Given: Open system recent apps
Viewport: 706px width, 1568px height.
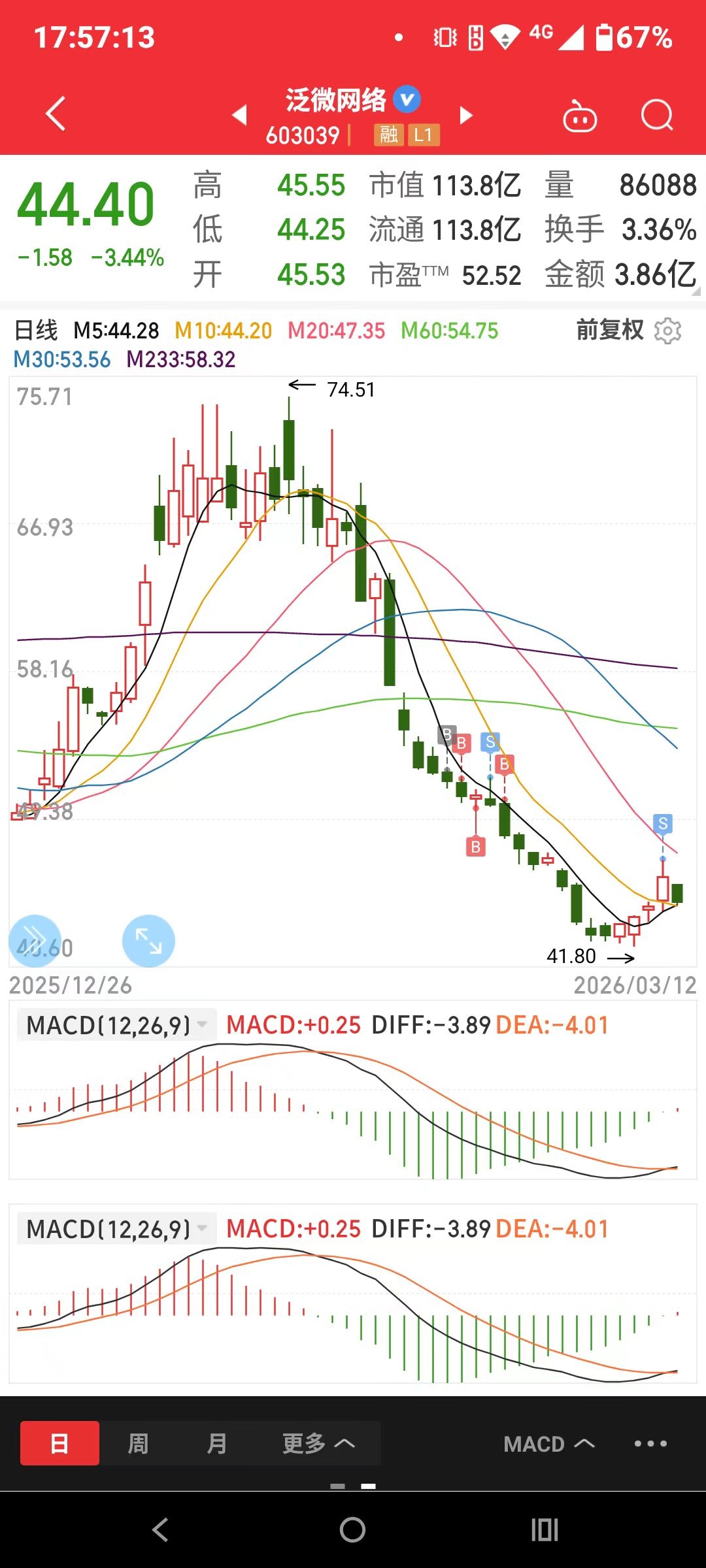Looking at the screenshot, I should (x=544, y=1529).
